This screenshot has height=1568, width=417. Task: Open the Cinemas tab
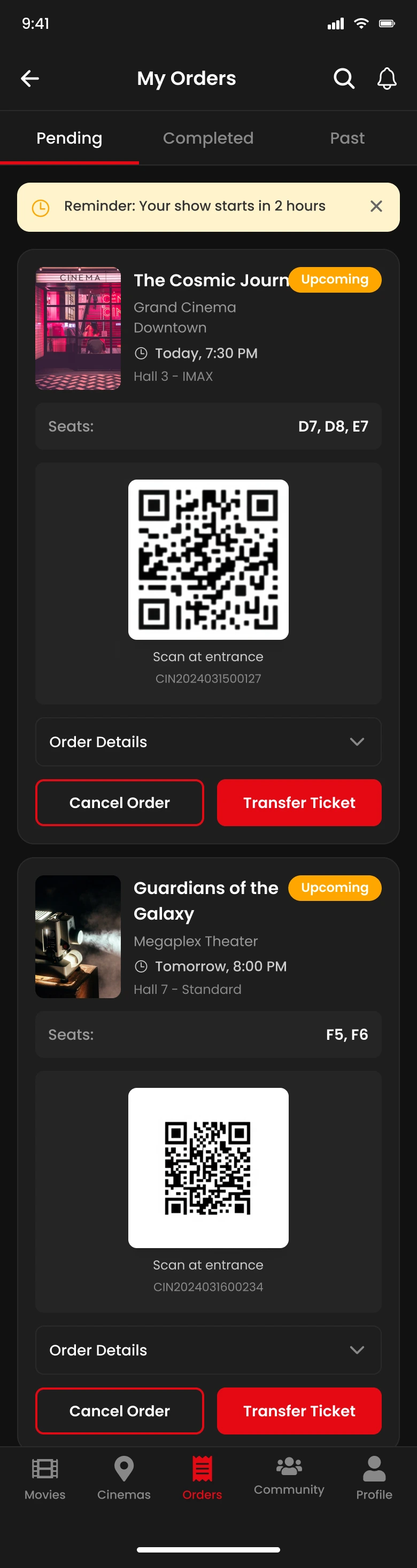click(x=123, y=1478)
